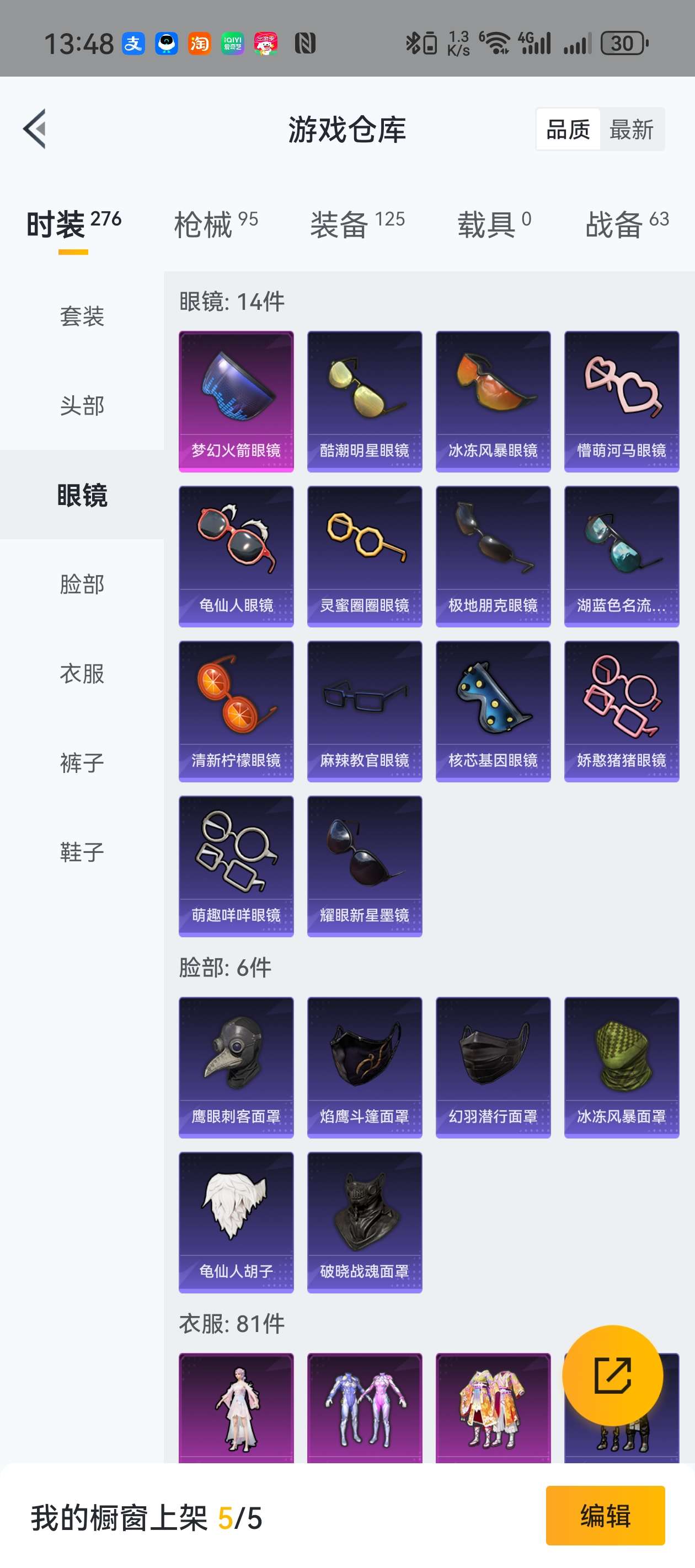Tap the 编辑 button
Image resolution: width=695 pixels, height=1568 pixels.
[x=605, y=1515]
